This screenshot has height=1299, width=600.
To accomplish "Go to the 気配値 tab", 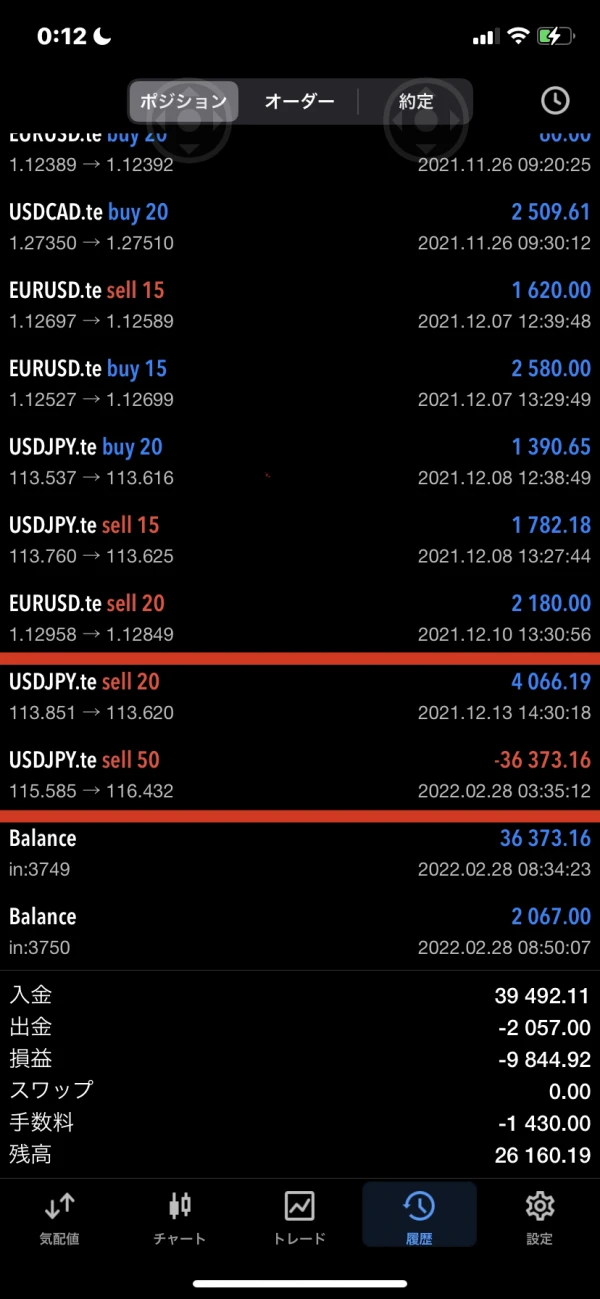I will pyautogui.click(x=60, y=1217).
